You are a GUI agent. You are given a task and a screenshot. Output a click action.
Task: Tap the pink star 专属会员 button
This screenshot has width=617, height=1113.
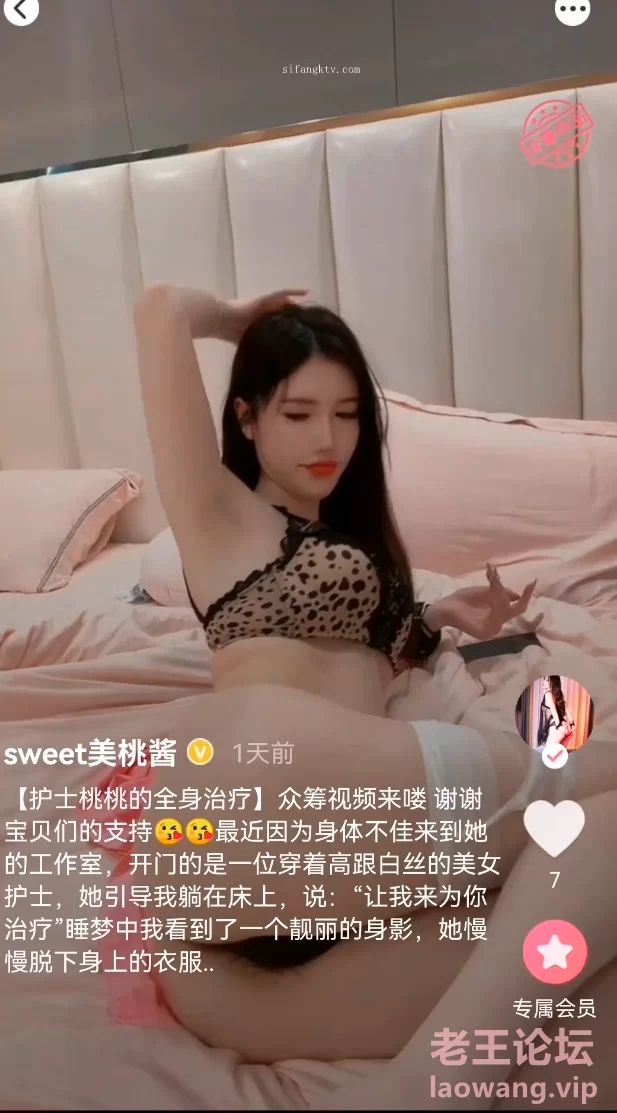[x=554, y=951]
